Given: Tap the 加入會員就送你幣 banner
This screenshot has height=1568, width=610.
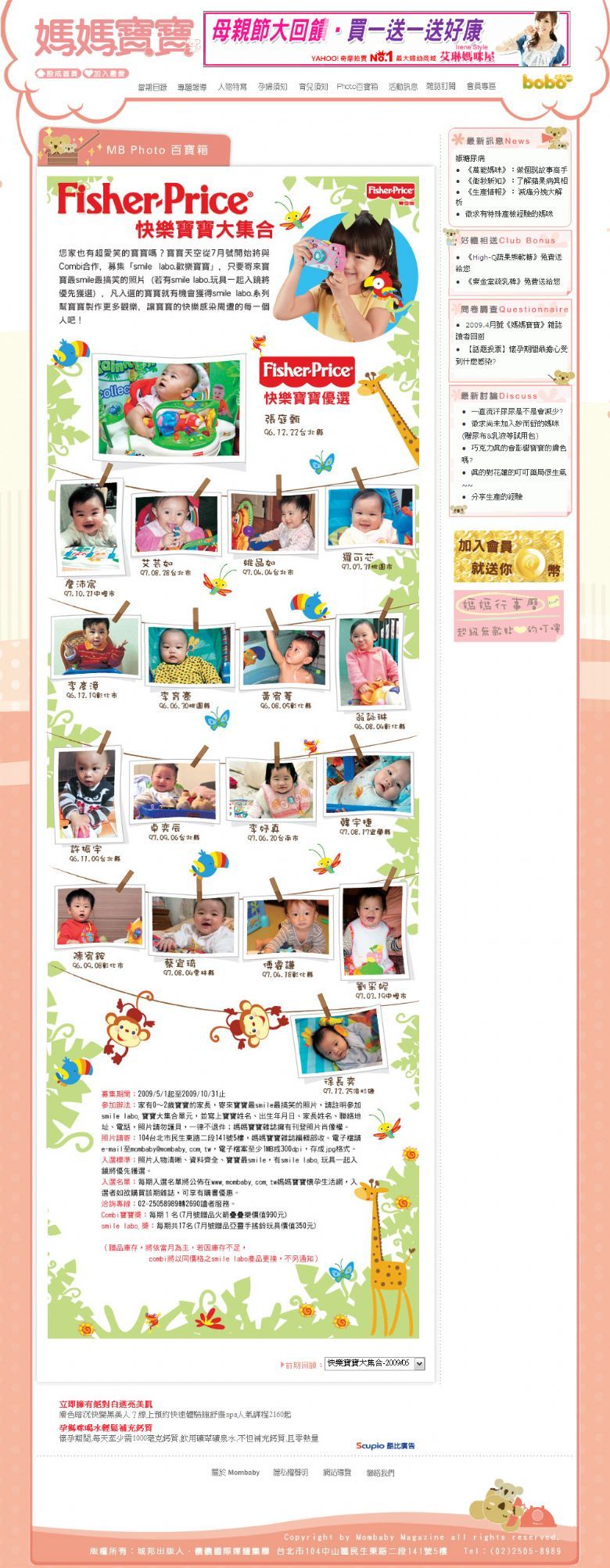Looking at the screenshot, I should pyautogui.click(x=508, y=557).
